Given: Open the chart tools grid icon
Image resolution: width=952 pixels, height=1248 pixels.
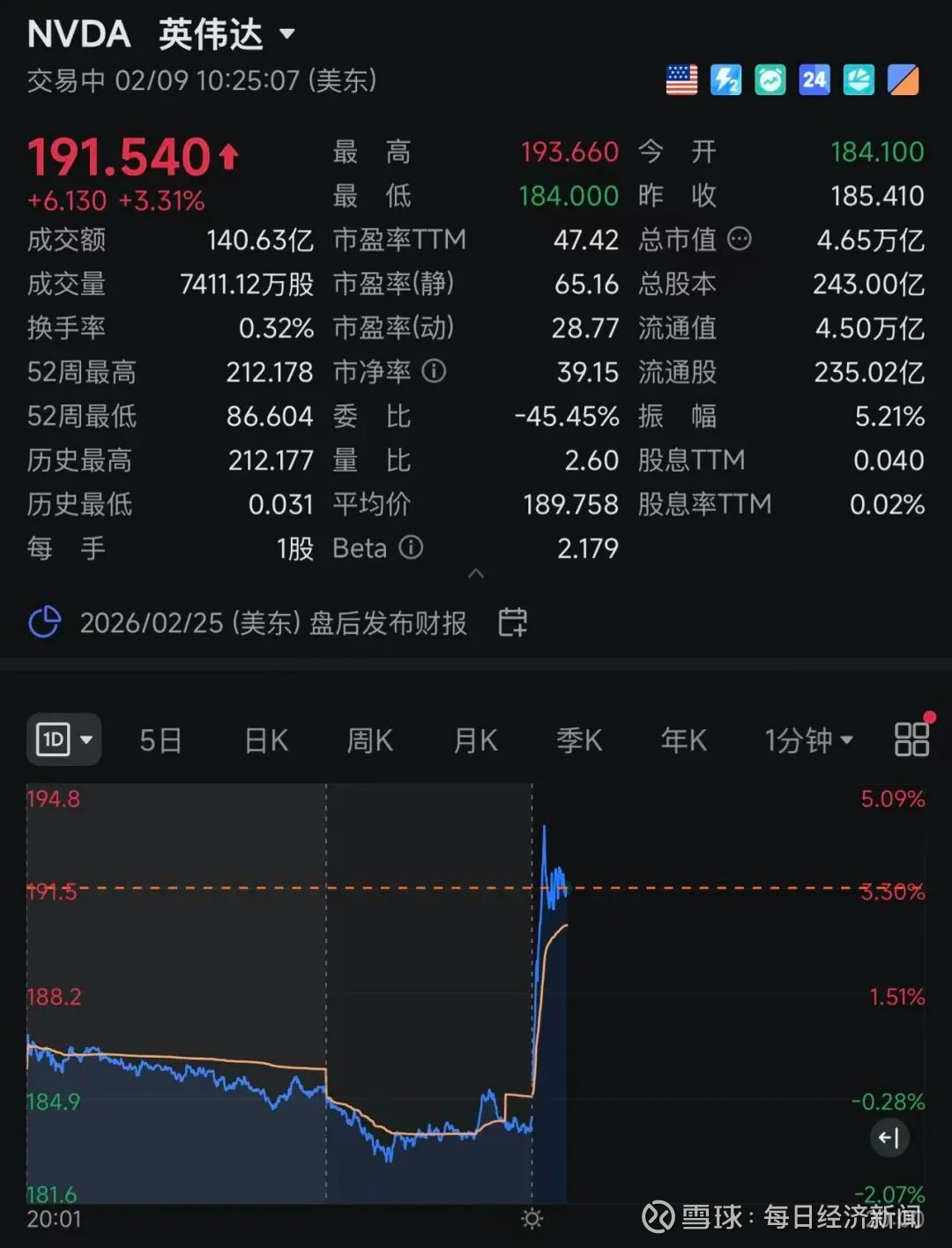Looking at the screenshot, I should (911, 739).
